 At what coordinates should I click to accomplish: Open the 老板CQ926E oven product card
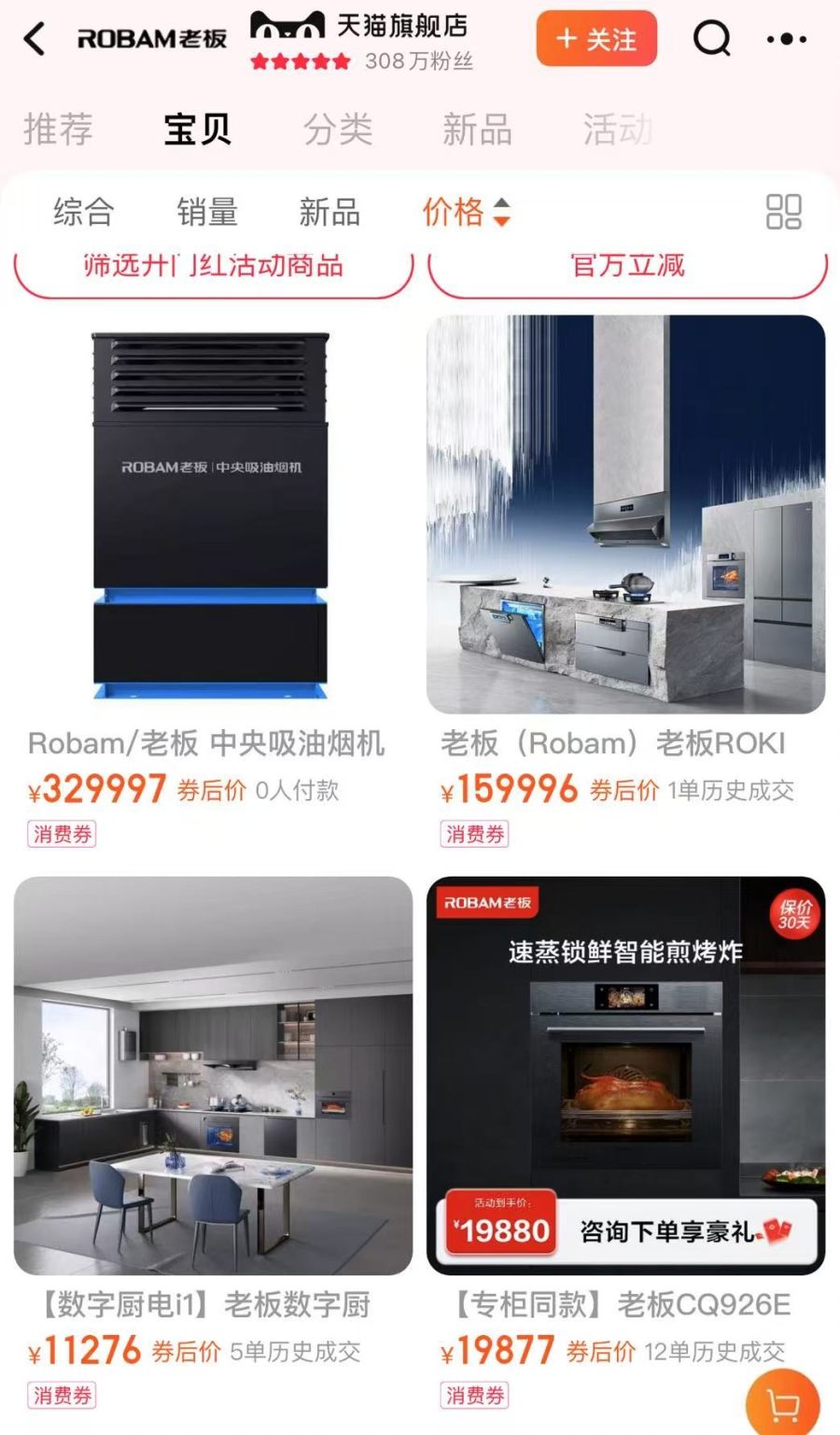pos(625,1076)
